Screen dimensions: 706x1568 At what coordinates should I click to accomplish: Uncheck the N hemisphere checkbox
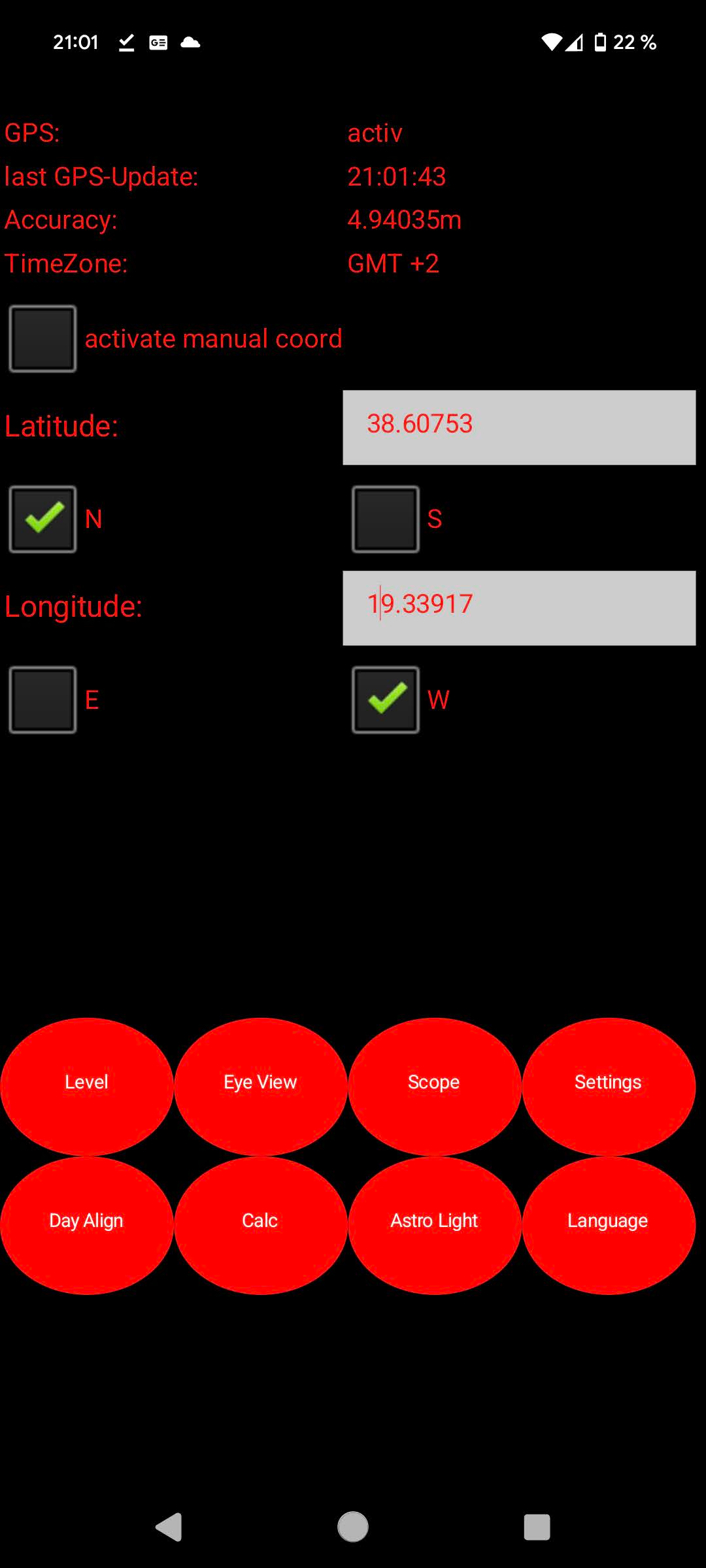point(42,519)
